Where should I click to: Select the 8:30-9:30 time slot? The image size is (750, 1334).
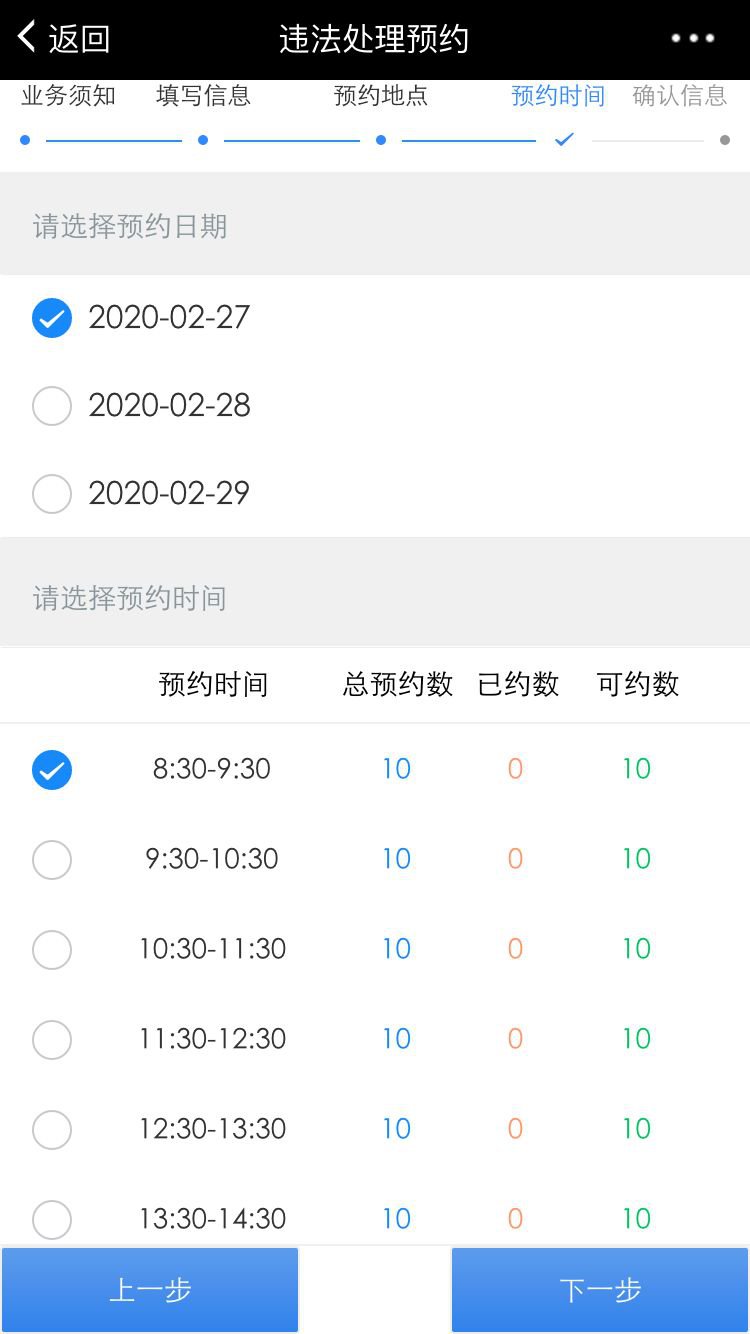pos(52,770)
